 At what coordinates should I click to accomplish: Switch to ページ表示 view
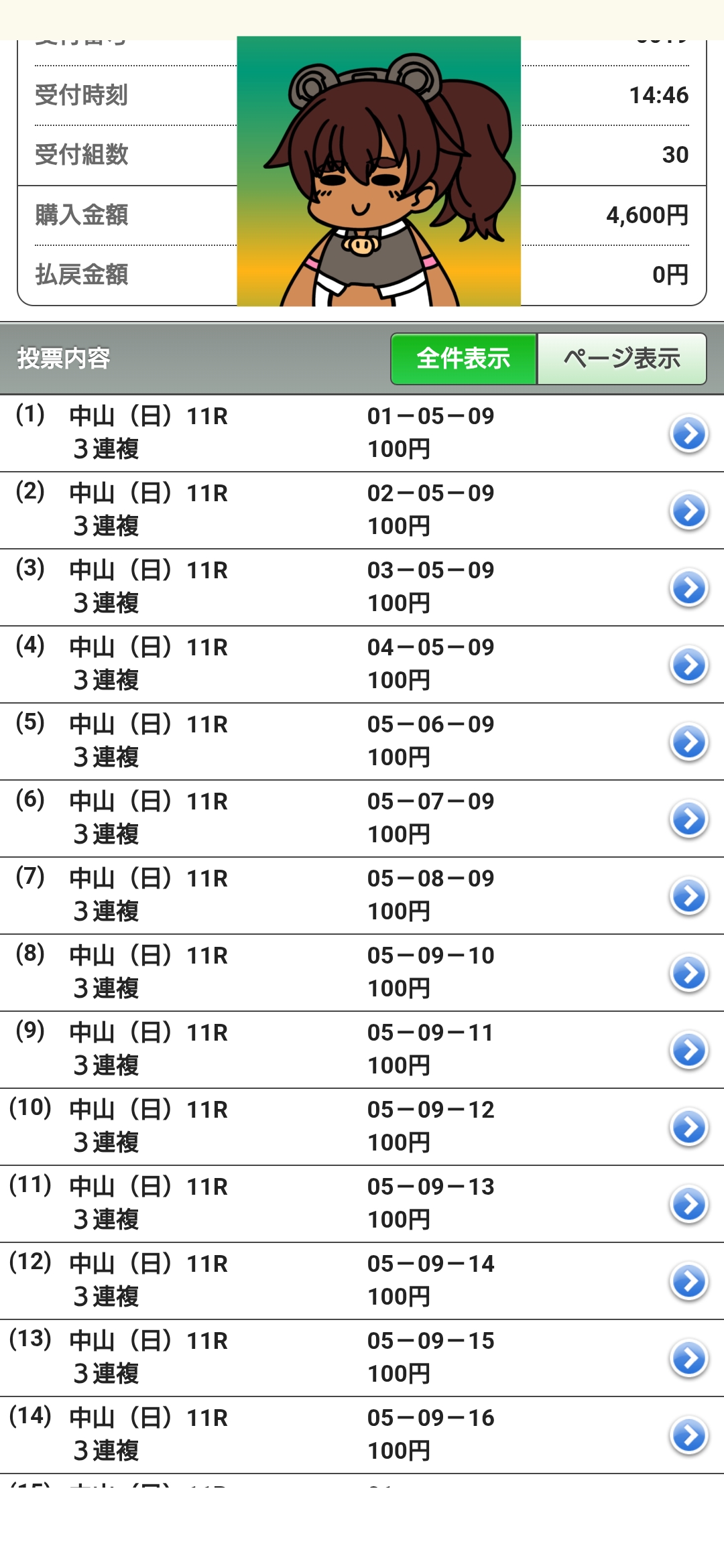click(621, 358)
